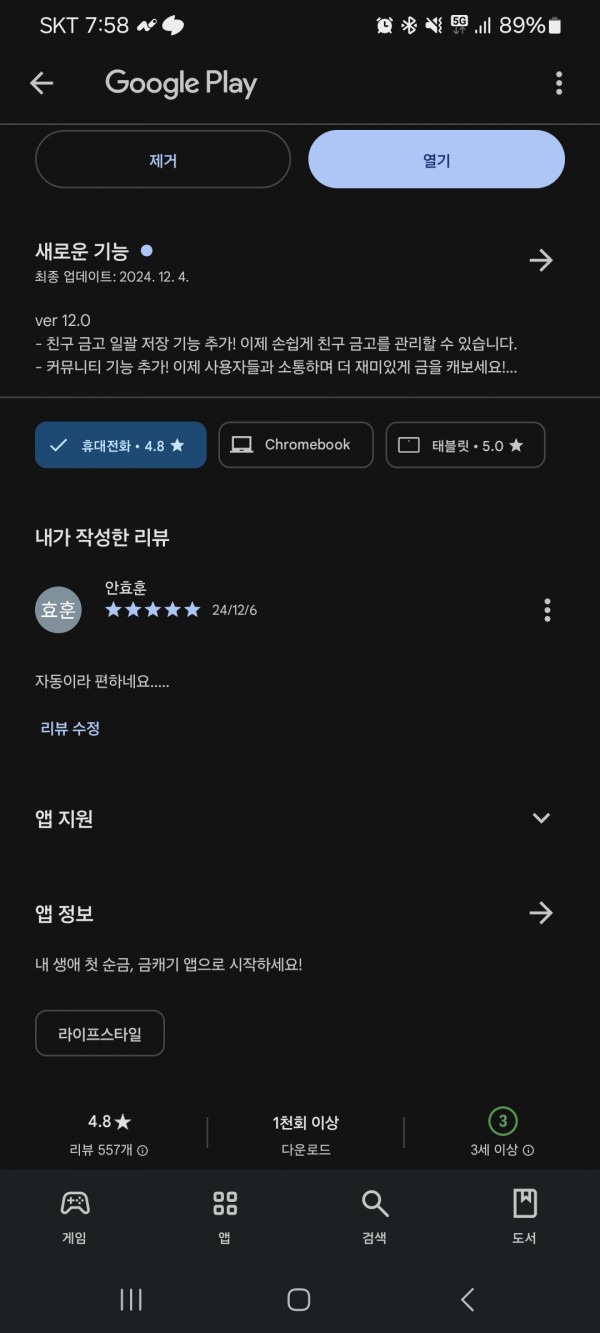Select the 태블릿 5.0 rating chip

(x=465, y=445)
